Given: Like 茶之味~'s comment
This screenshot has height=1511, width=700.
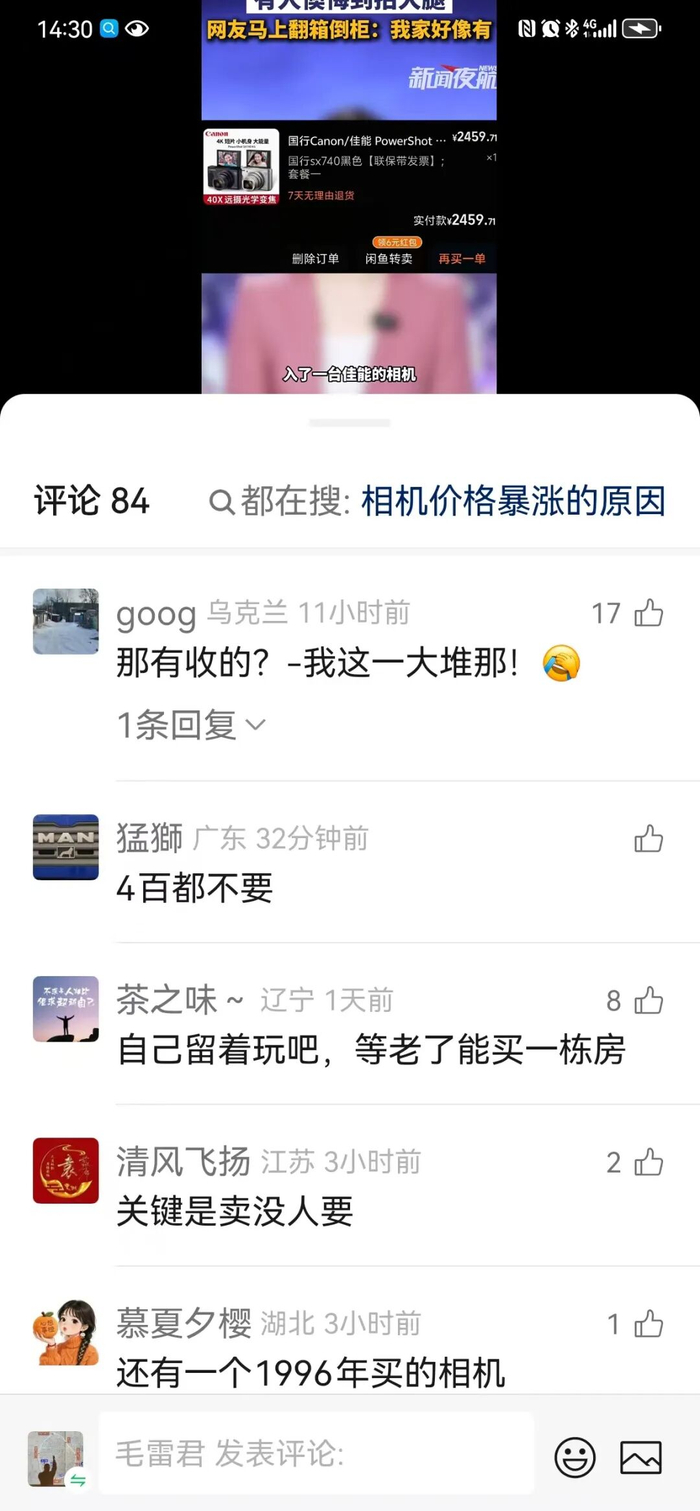Looking at the screenshot, I should tap(649, 1000).
